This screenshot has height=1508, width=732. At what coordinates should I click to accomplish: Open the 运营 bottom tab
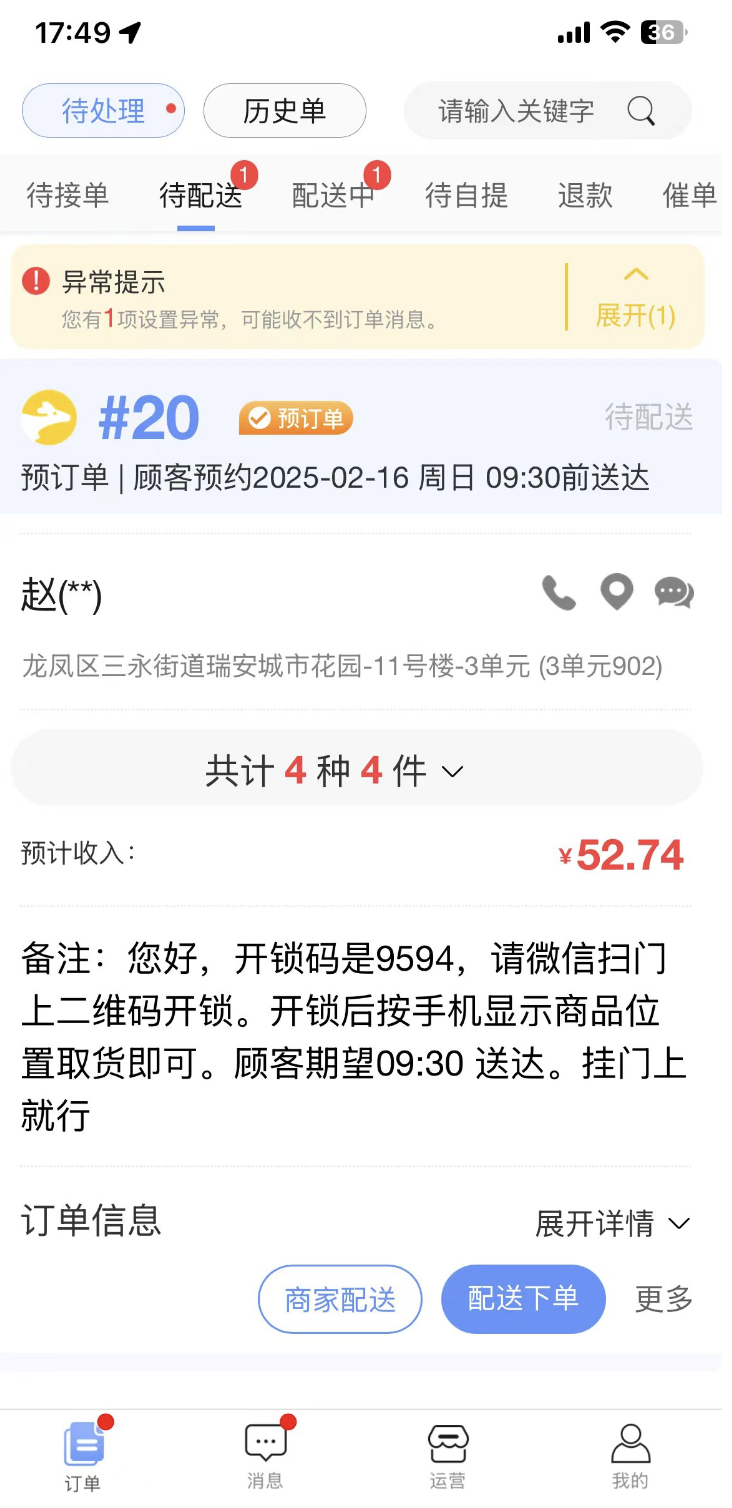447,1457
